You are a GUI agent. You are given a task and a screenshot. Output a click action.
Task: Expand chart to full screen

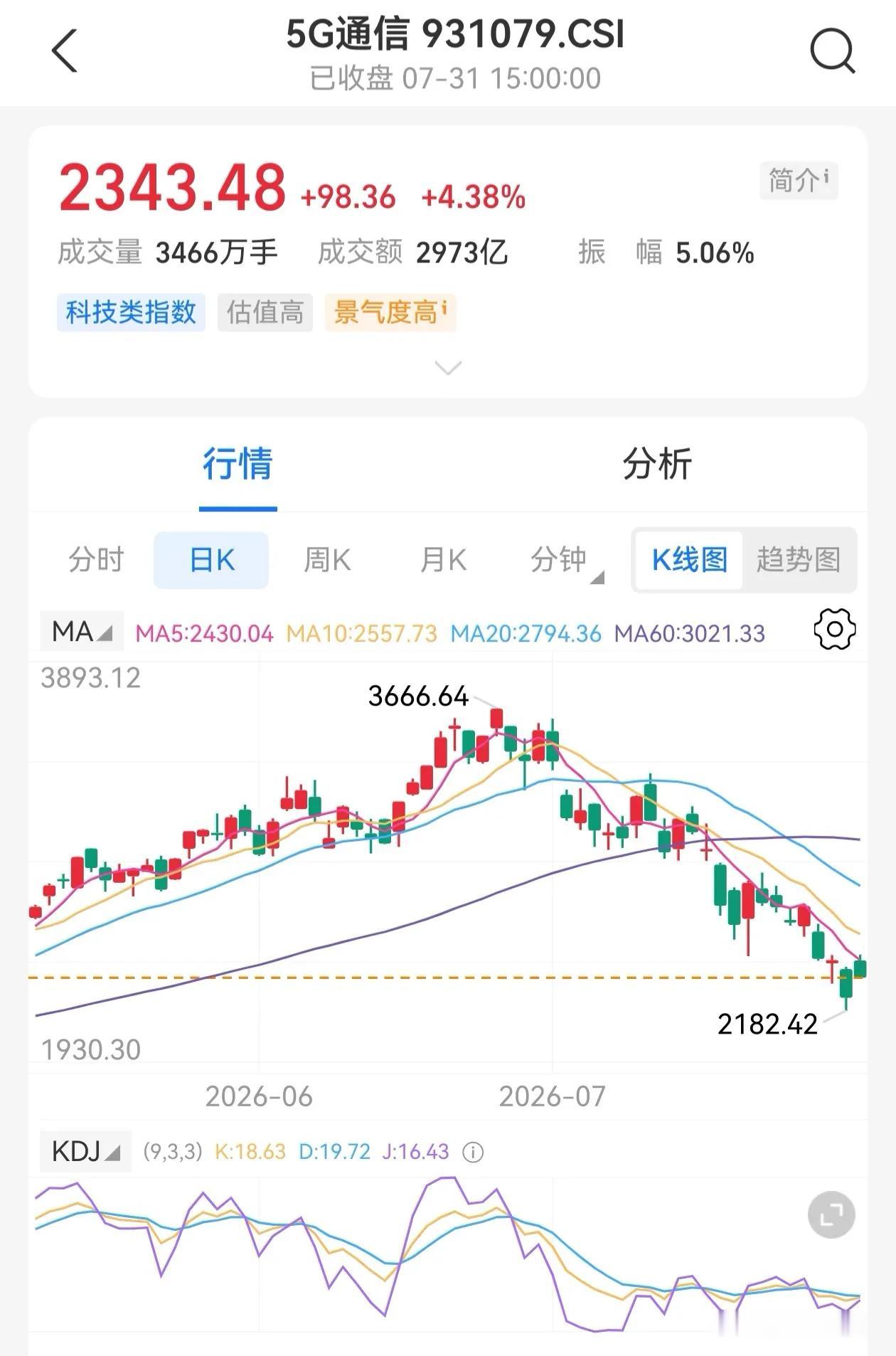(x=831, y=1215)
